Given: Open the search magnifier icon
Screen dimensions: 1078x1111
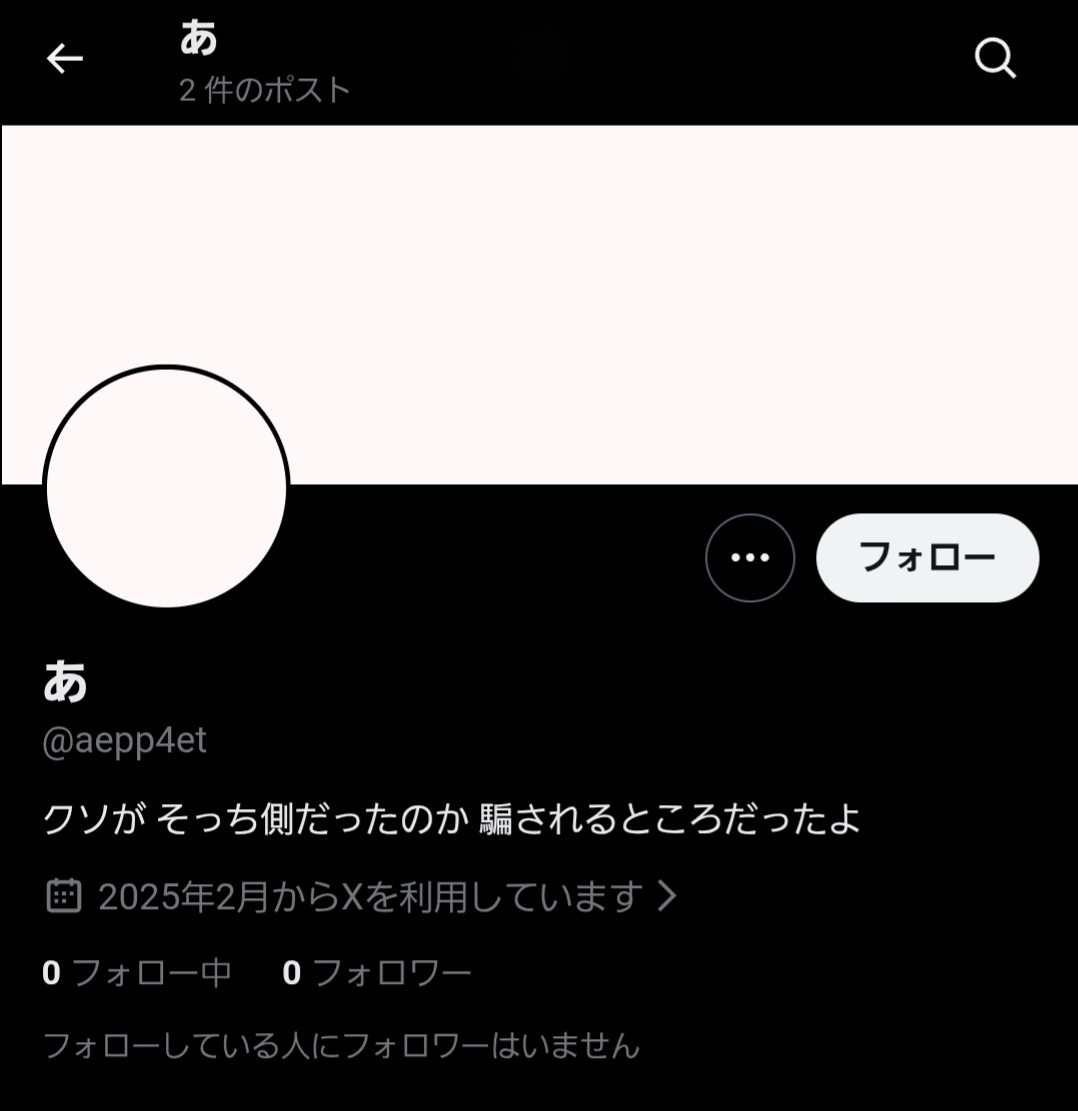Looking at the screenshot, I should tap(995, 60).
